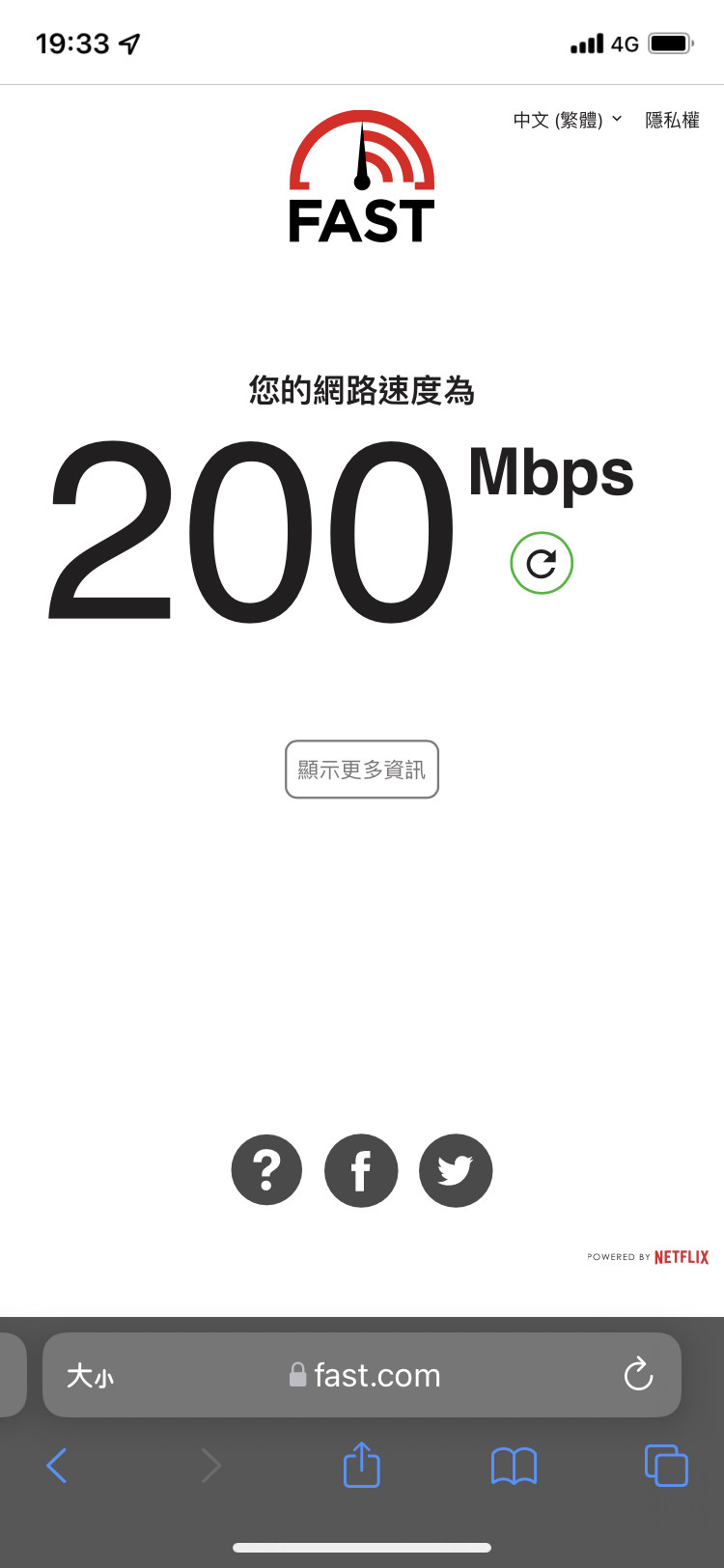Reload the page from the address bar
This screenshot has width=724, height=1568.
point(638,1375)
